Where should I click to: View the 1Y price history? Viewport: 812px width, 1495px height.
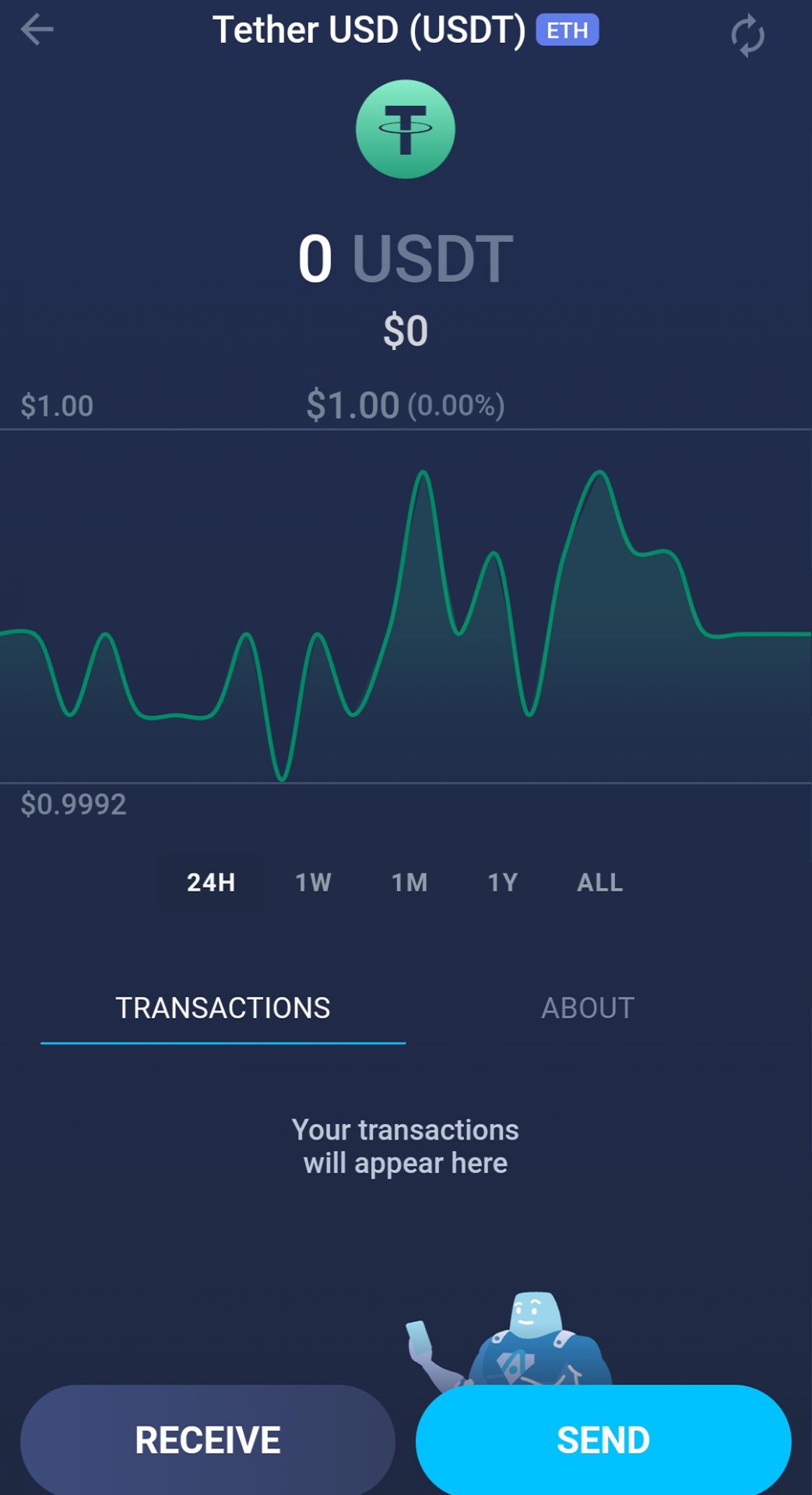pos(503,882)
